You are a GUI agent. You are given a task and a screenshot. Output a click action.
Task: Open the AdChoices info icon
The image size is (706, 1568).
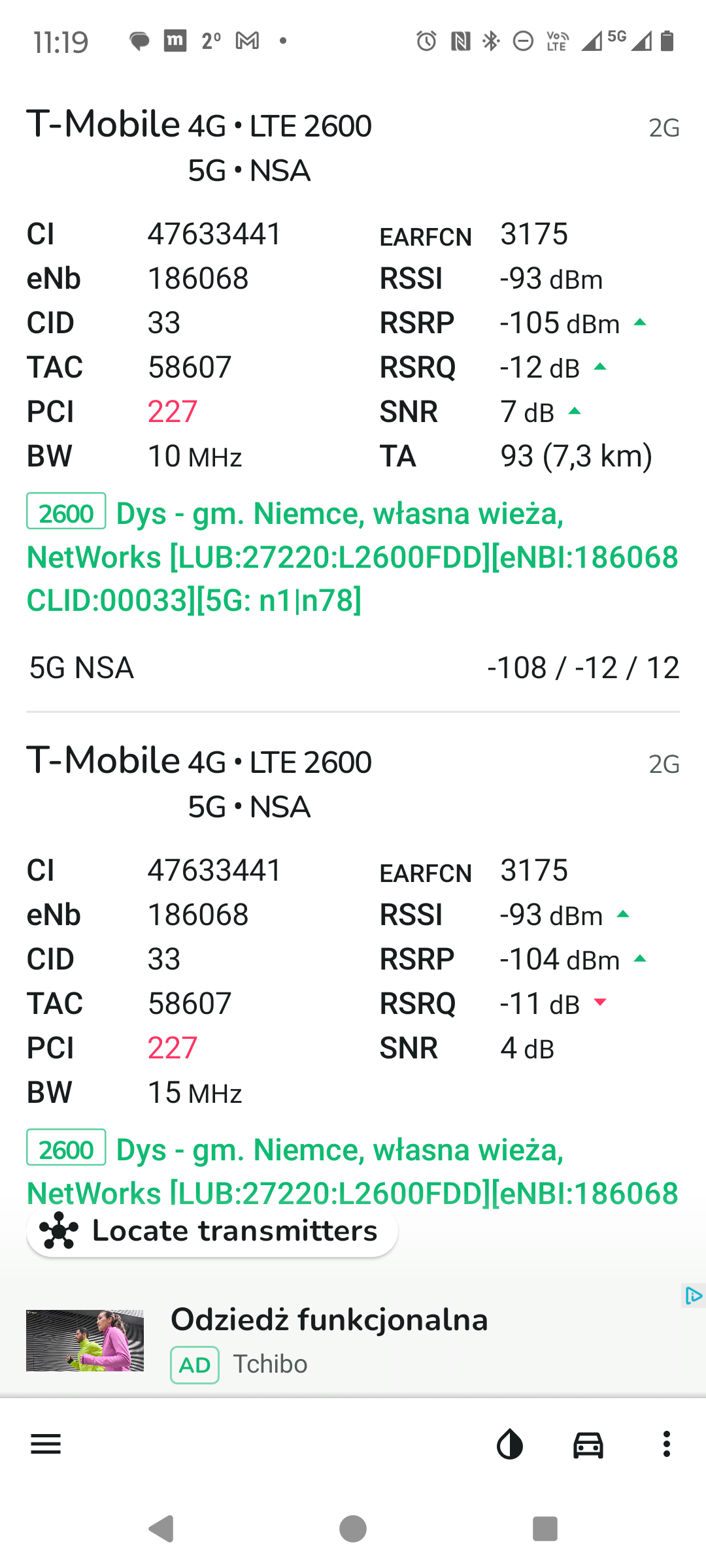pyautogui.click(x=693, y=1295)
